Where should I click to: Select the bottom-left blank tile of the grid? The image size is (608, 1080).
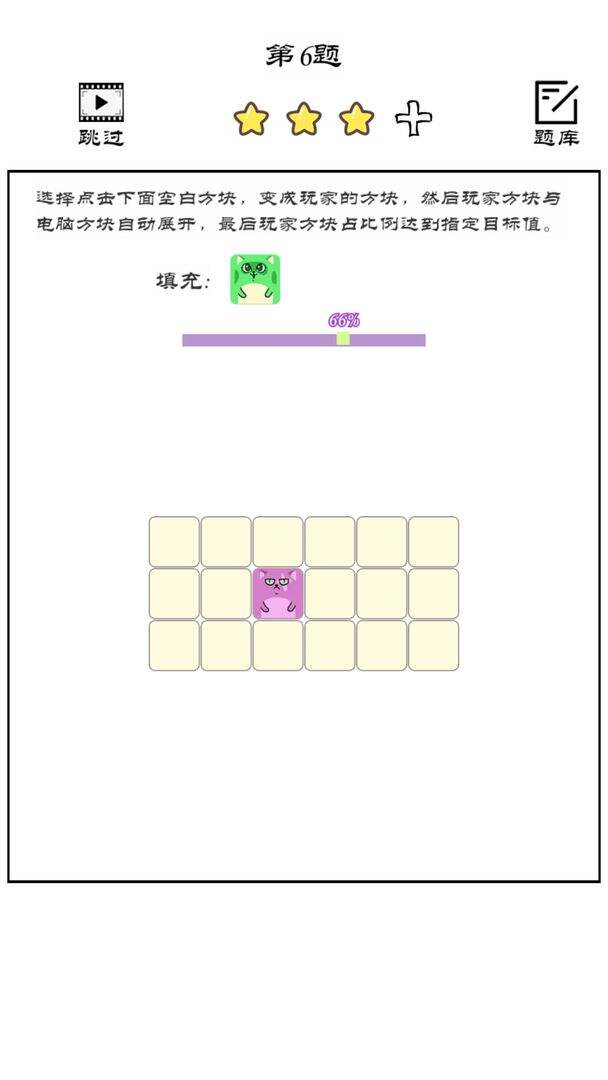click(174, 646)
